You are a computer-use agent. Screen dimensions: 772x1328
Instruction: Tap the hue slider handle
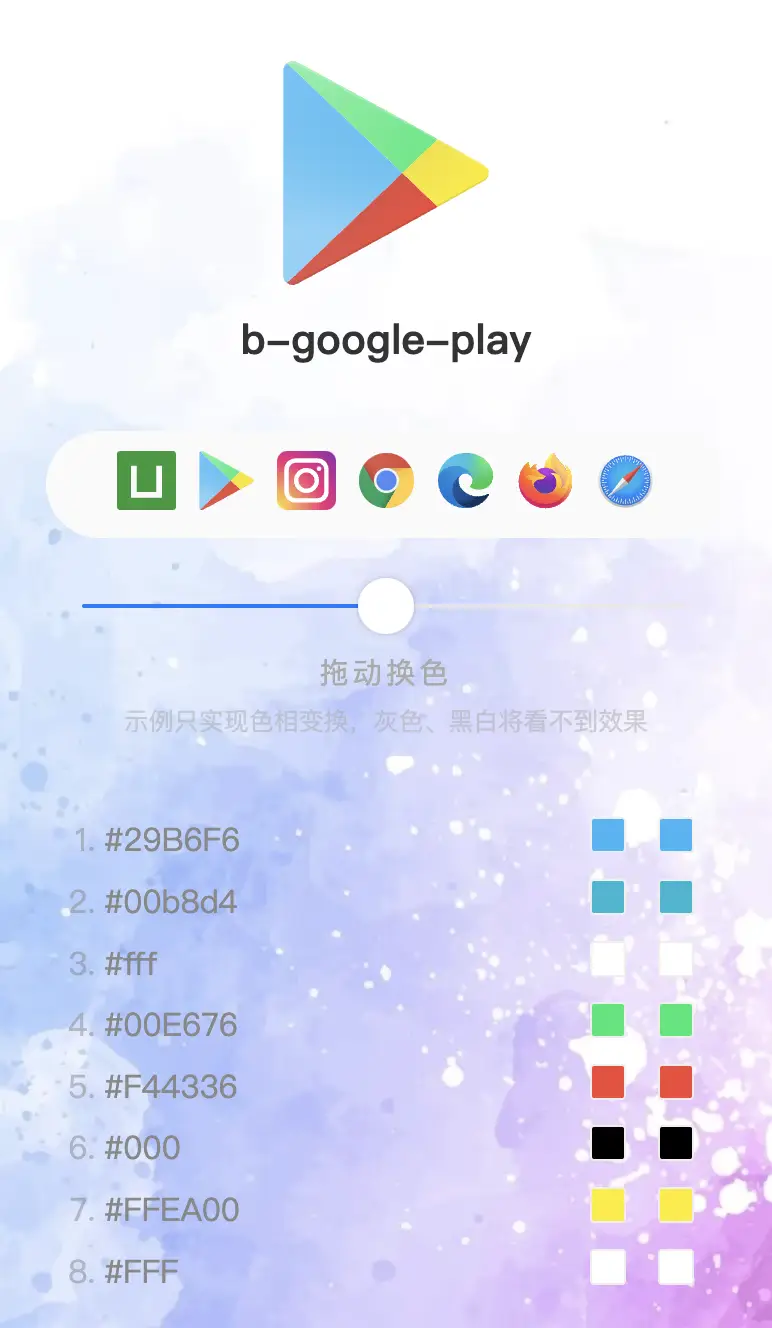(x=386, y=606)
